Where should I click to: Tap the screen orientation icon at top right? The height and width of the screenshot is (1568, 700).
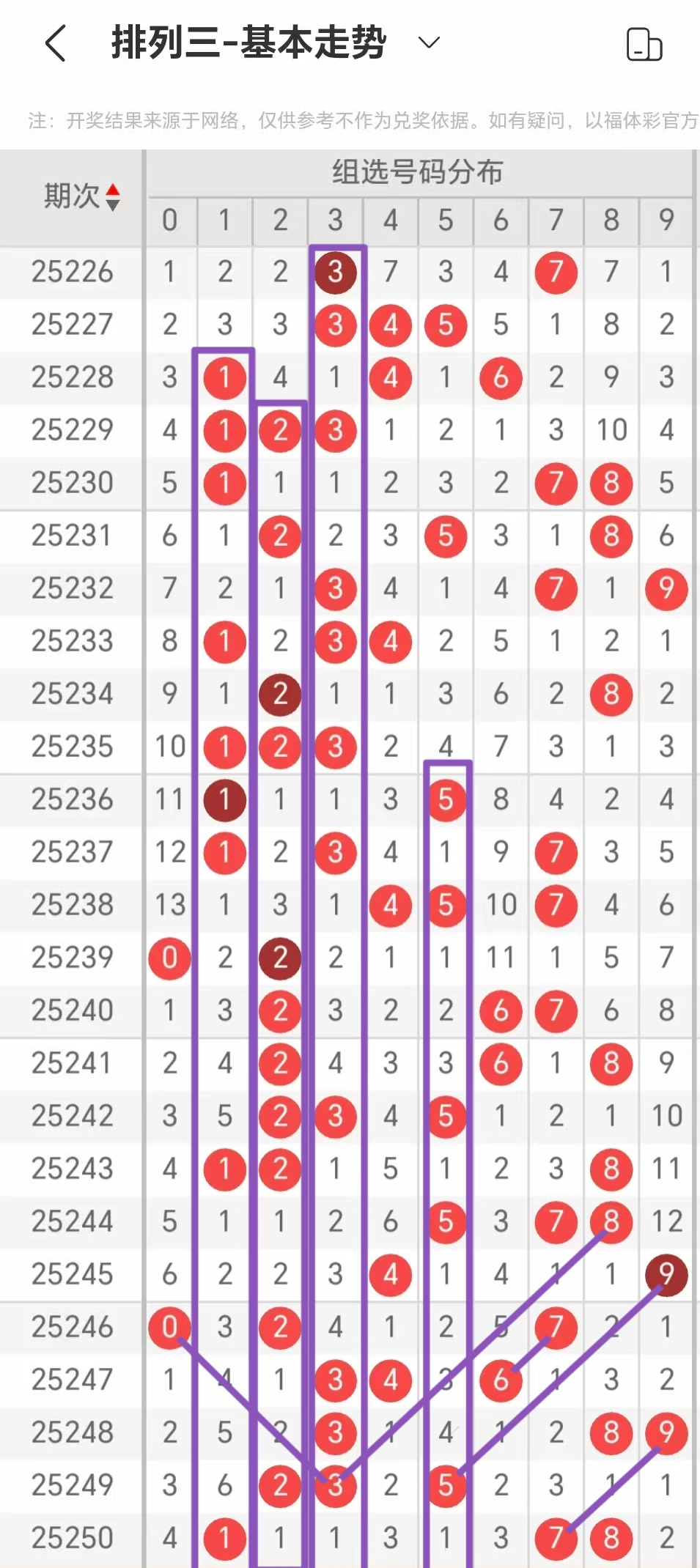click(644, 44)
